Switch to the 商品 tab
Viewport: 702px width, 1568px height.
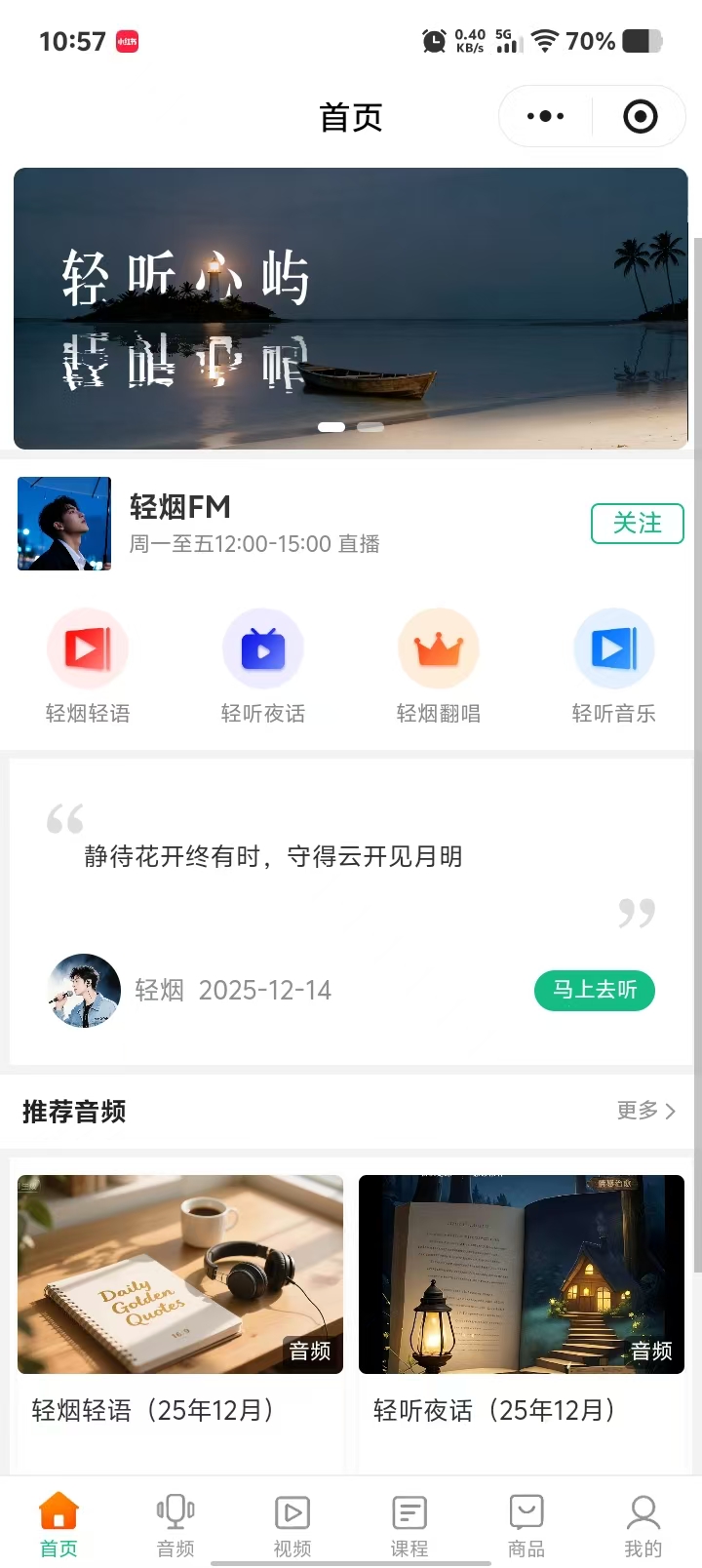coord(526,1524)
